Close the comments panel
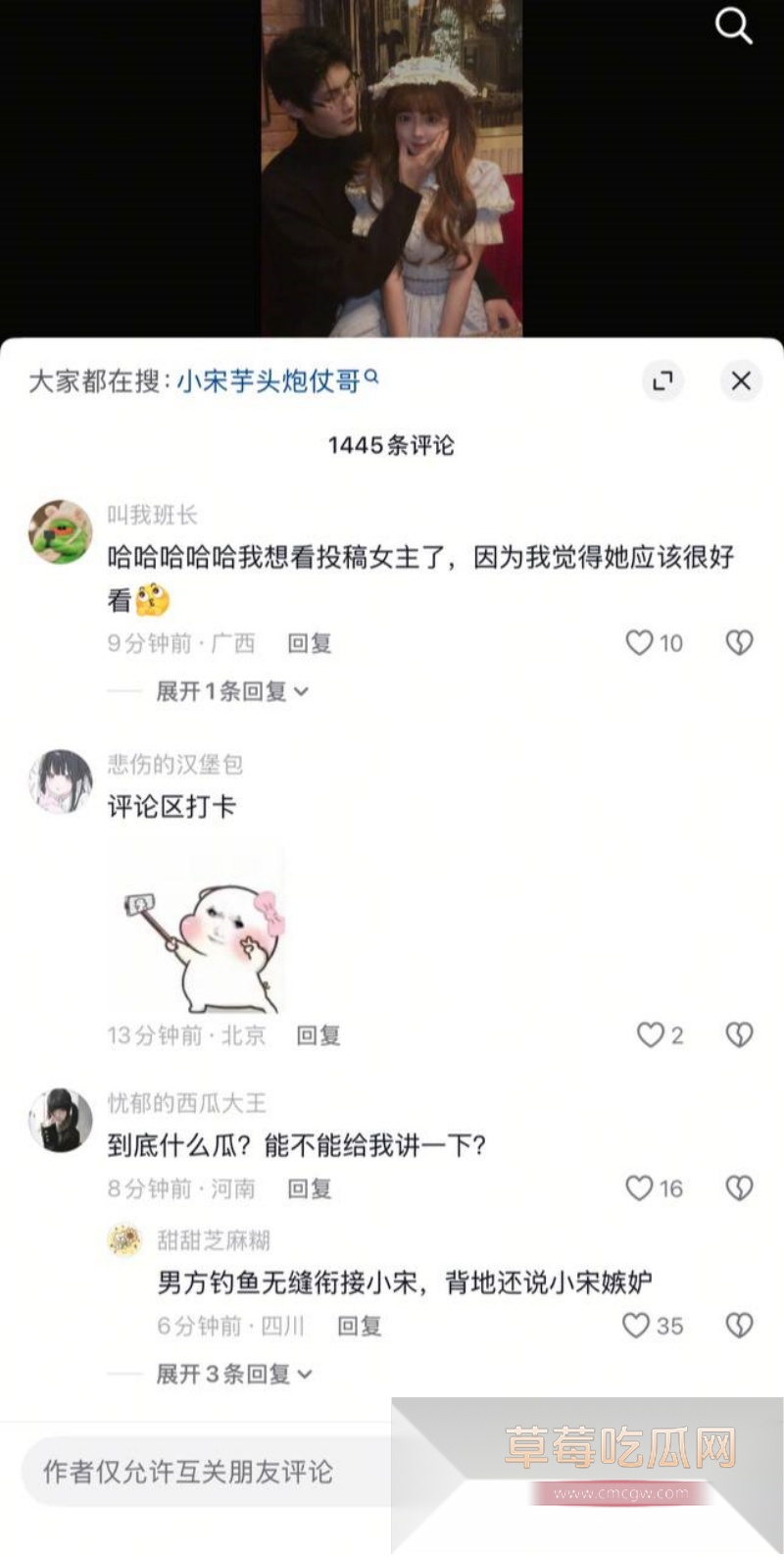Viewport: 784px width, 1557px height. [741, 381]
